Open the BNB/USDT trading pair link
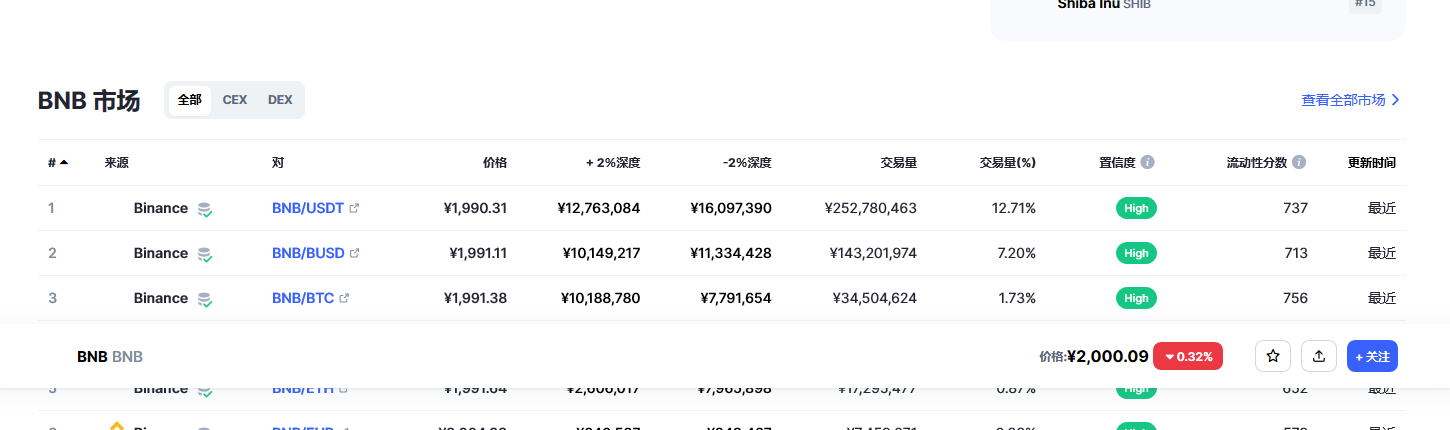1450x430 pixels. (308, 208)
